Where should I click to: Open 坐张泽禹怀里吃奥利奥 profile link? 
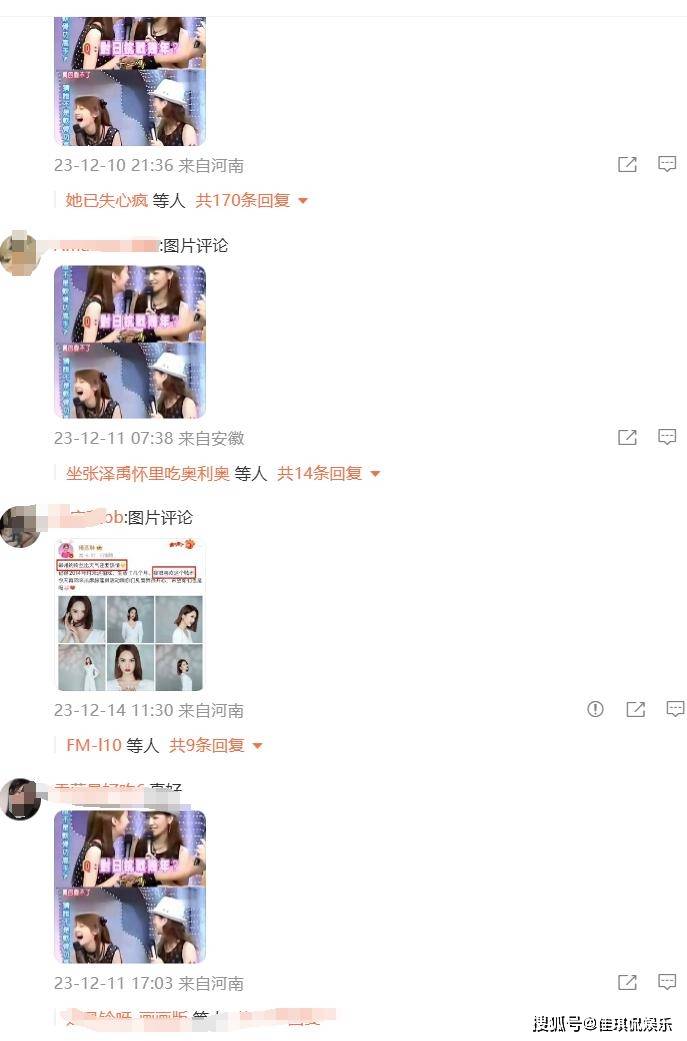pyautogui.click(x=147, y=473)
